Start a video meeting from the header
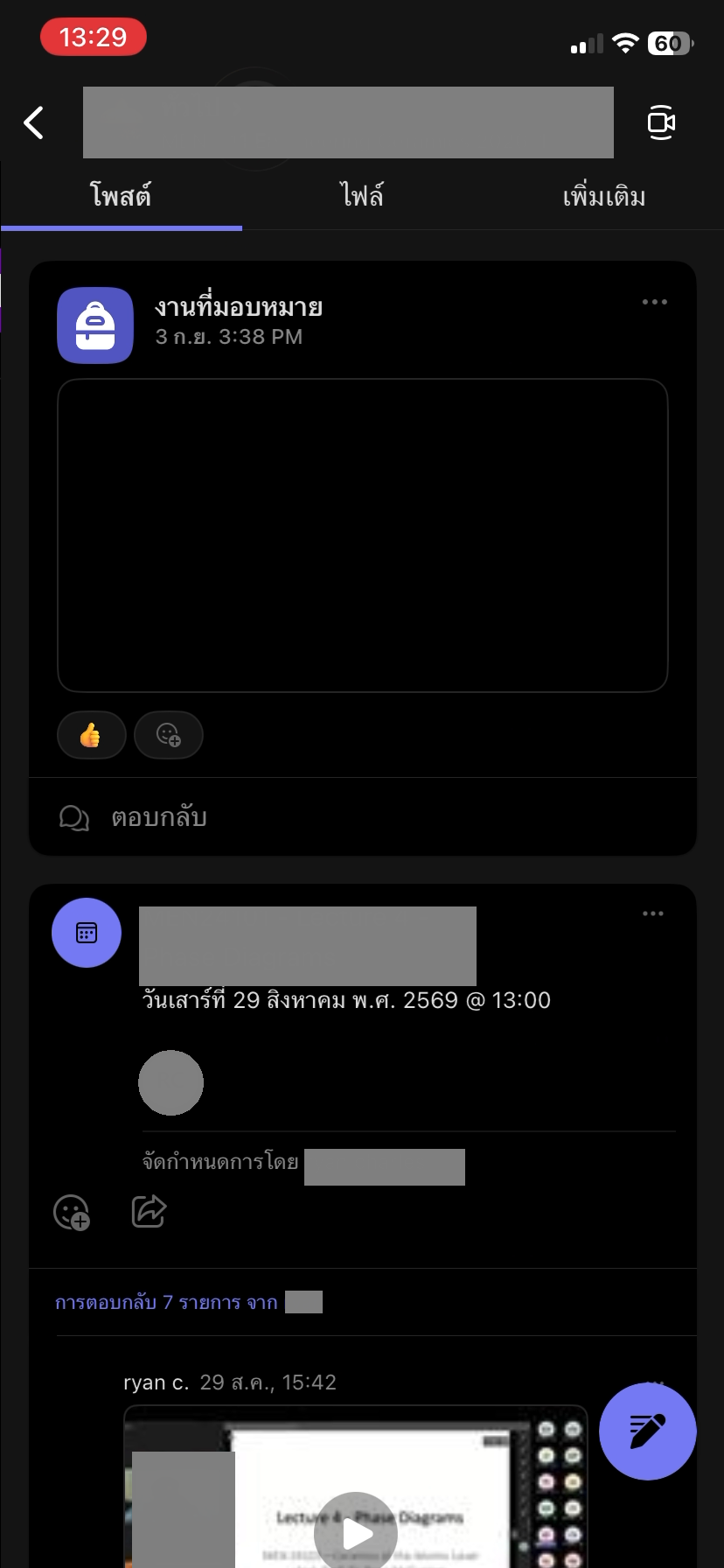This screenshot has height=1568, width=724. click(661, 122)
